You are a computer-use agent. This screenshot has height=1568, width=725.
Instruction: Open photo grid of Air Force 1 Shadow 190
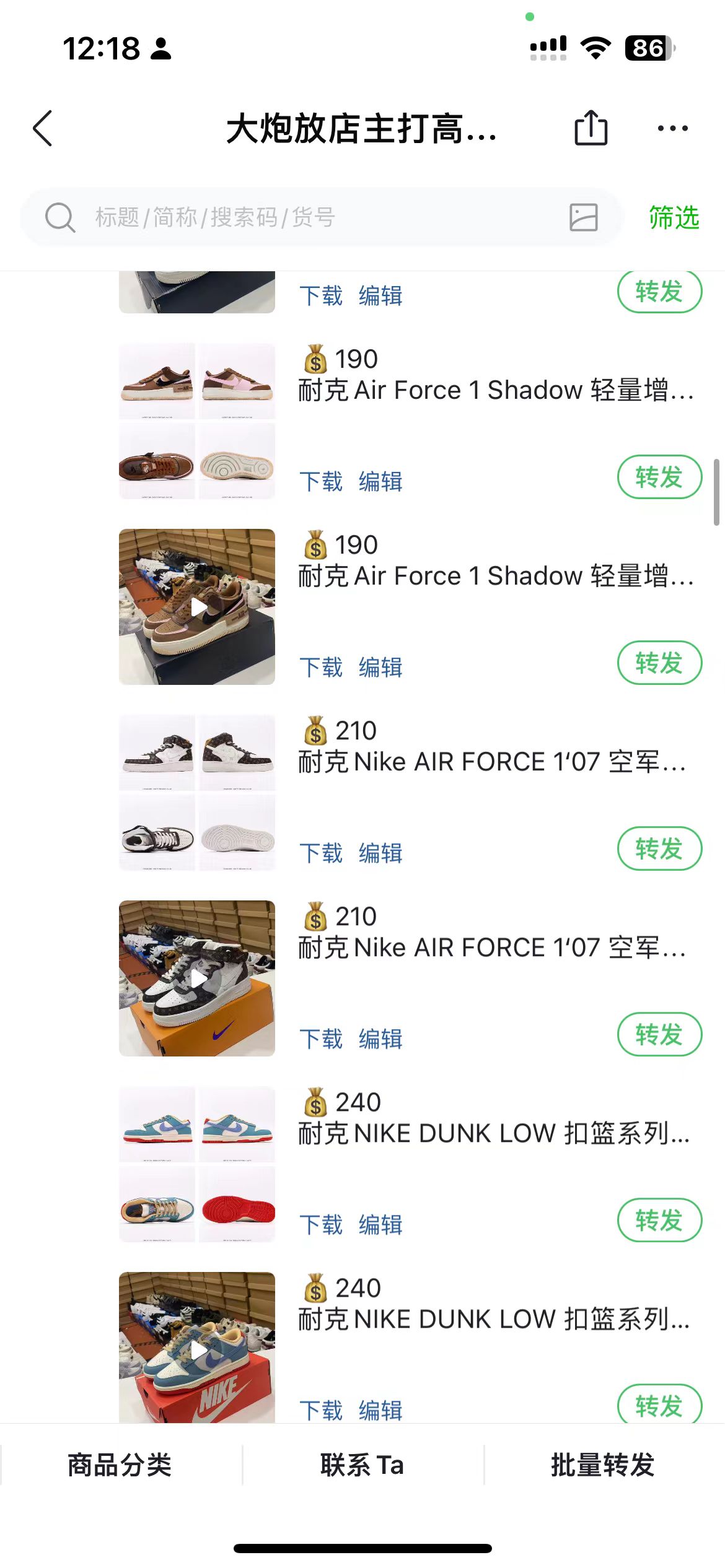[x=197, y=421]
